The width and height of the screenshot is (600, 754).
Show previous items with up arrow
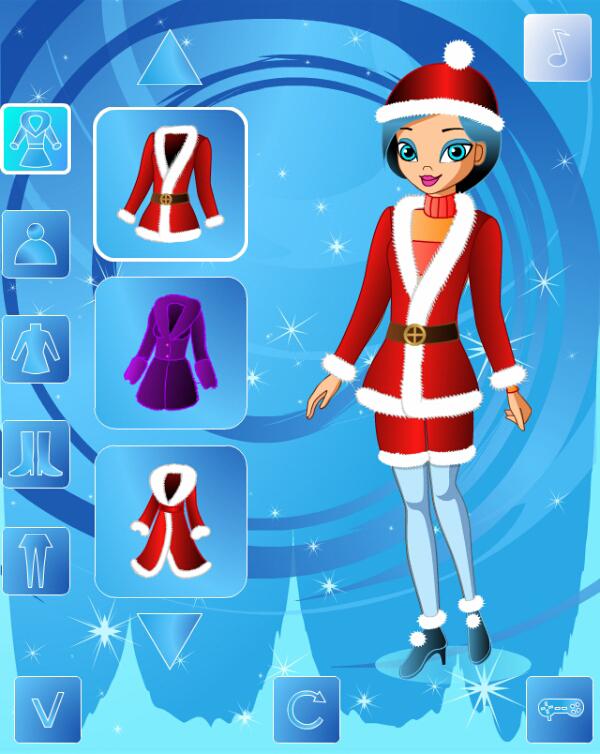(169, 60)
